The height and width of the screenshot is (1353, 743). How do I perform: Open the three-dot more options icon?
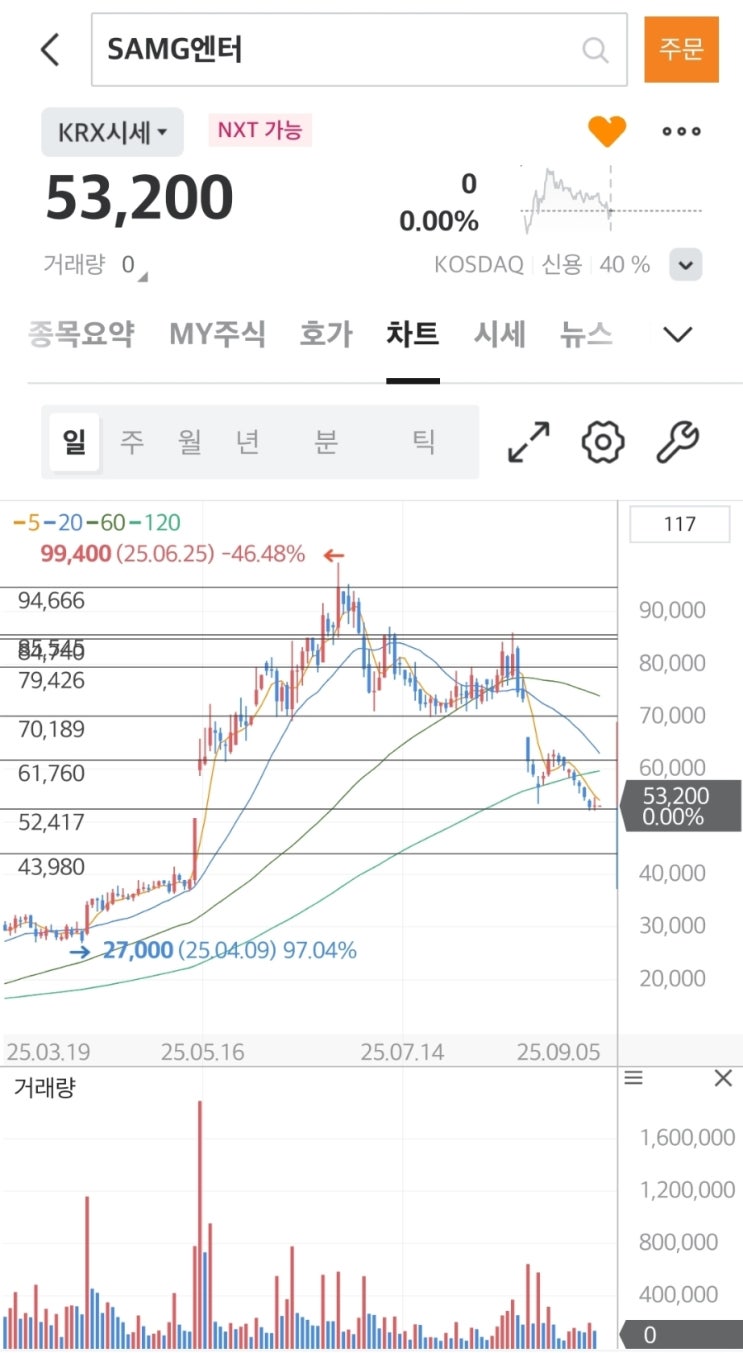point(679,131)
